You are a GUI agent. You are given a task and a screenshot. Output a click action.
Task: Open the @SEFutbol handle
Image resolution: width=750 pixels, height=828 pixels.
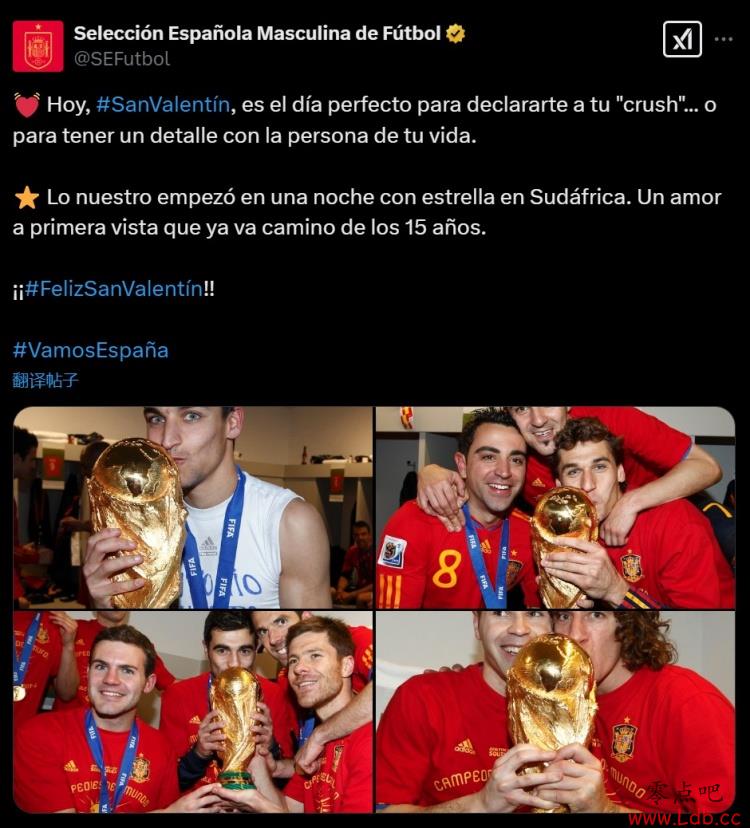(122, 59)
